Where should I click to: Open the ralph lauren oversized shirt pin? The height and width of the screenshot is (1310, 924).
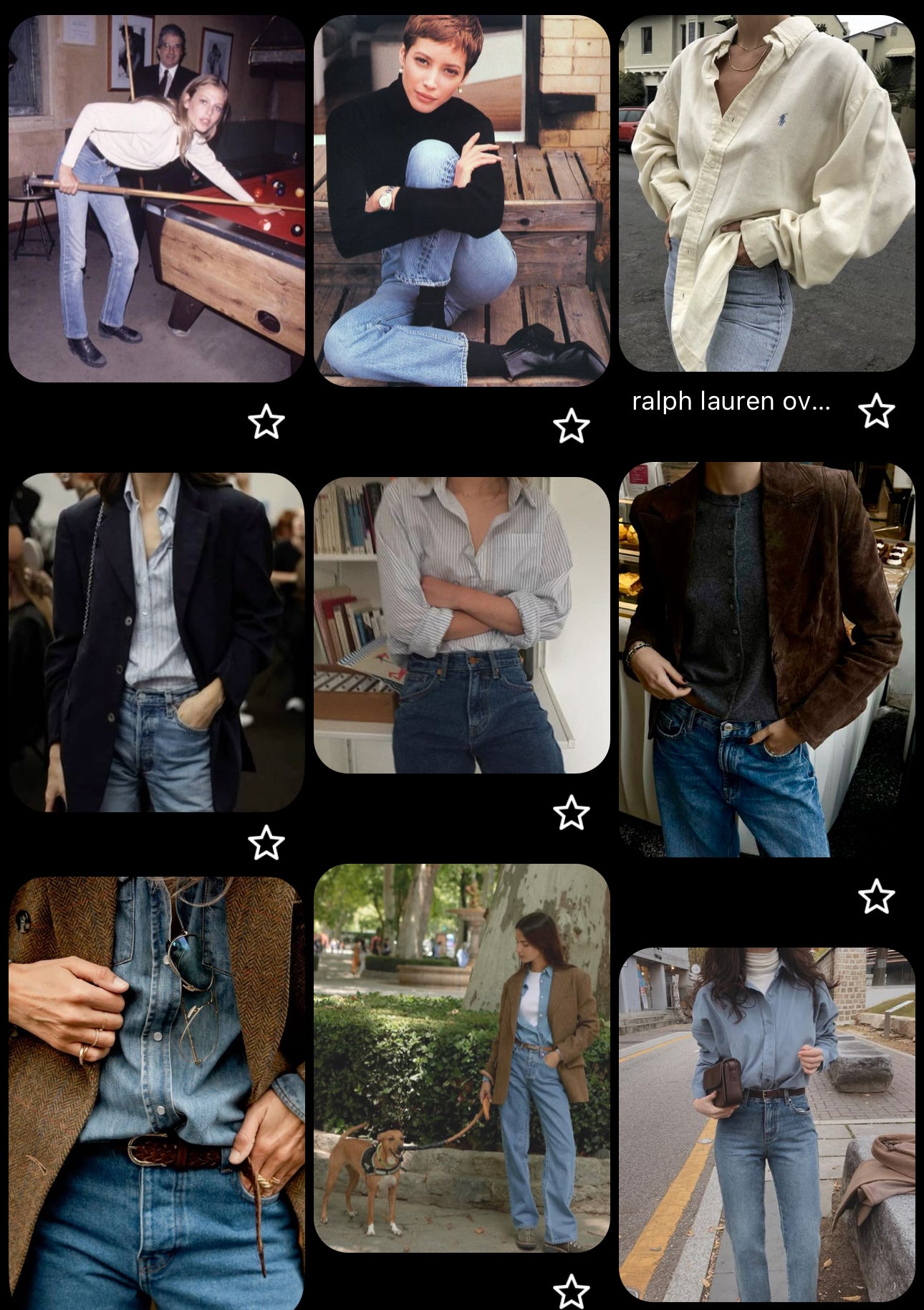click(x=766, y=193)
